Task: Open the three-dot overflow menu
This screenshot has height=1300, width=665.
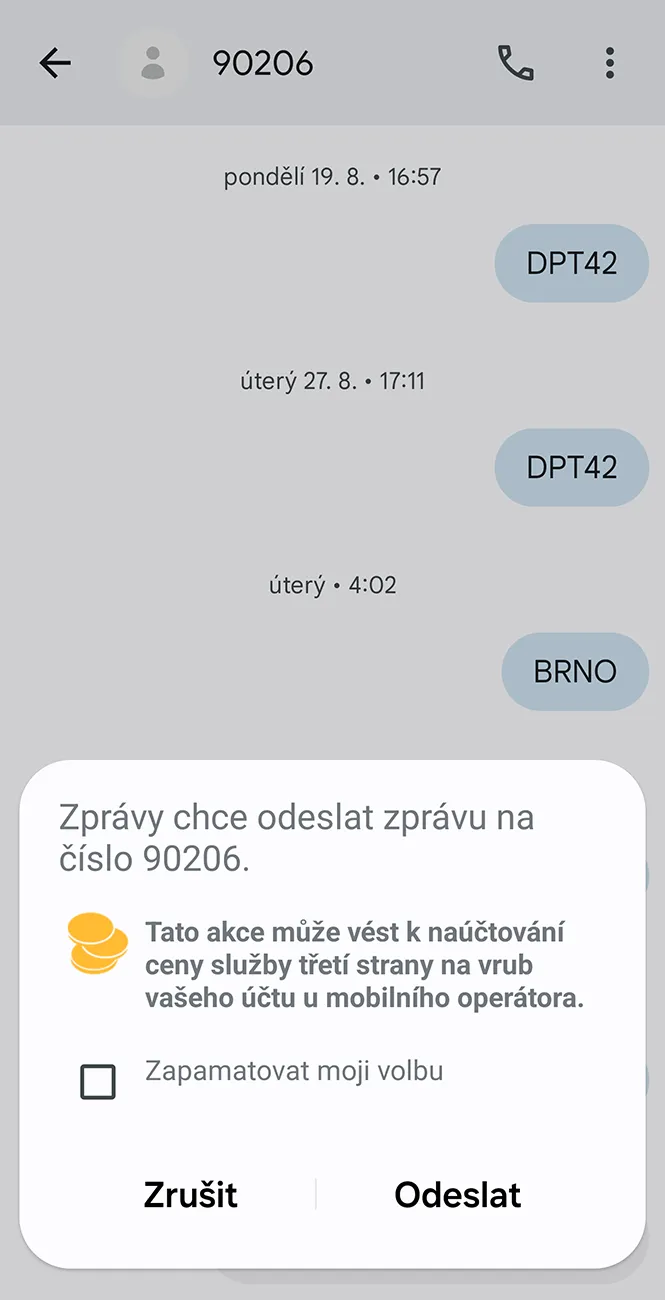Action: (x=610, y=64)
